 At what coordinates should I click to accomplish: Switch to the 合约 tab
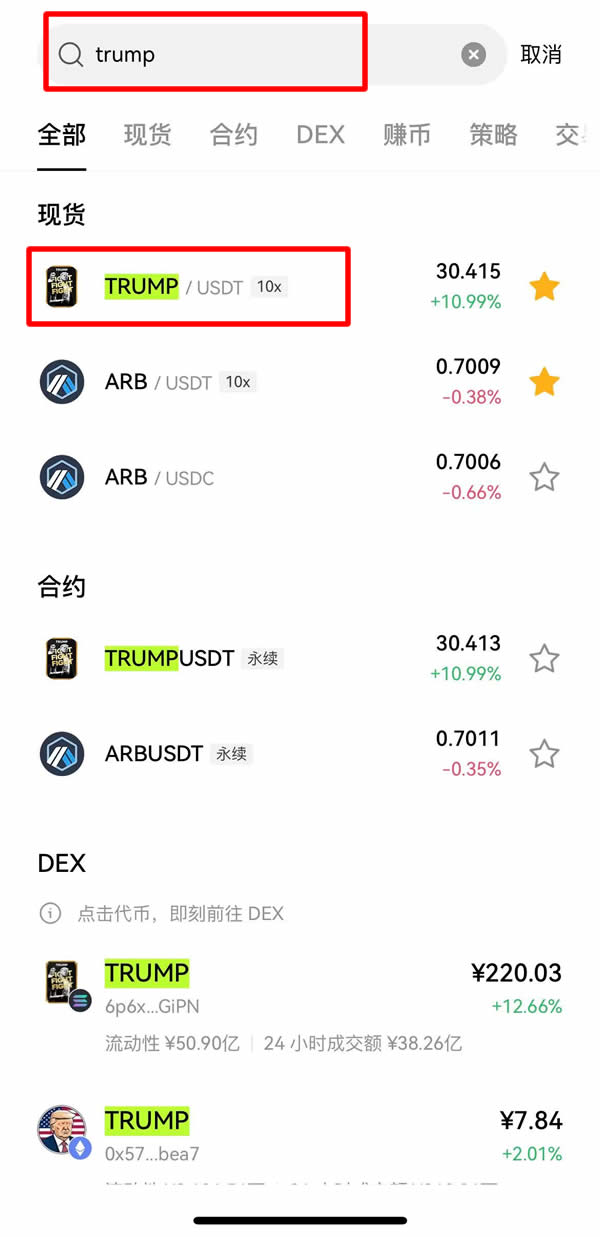coord(234,135)
